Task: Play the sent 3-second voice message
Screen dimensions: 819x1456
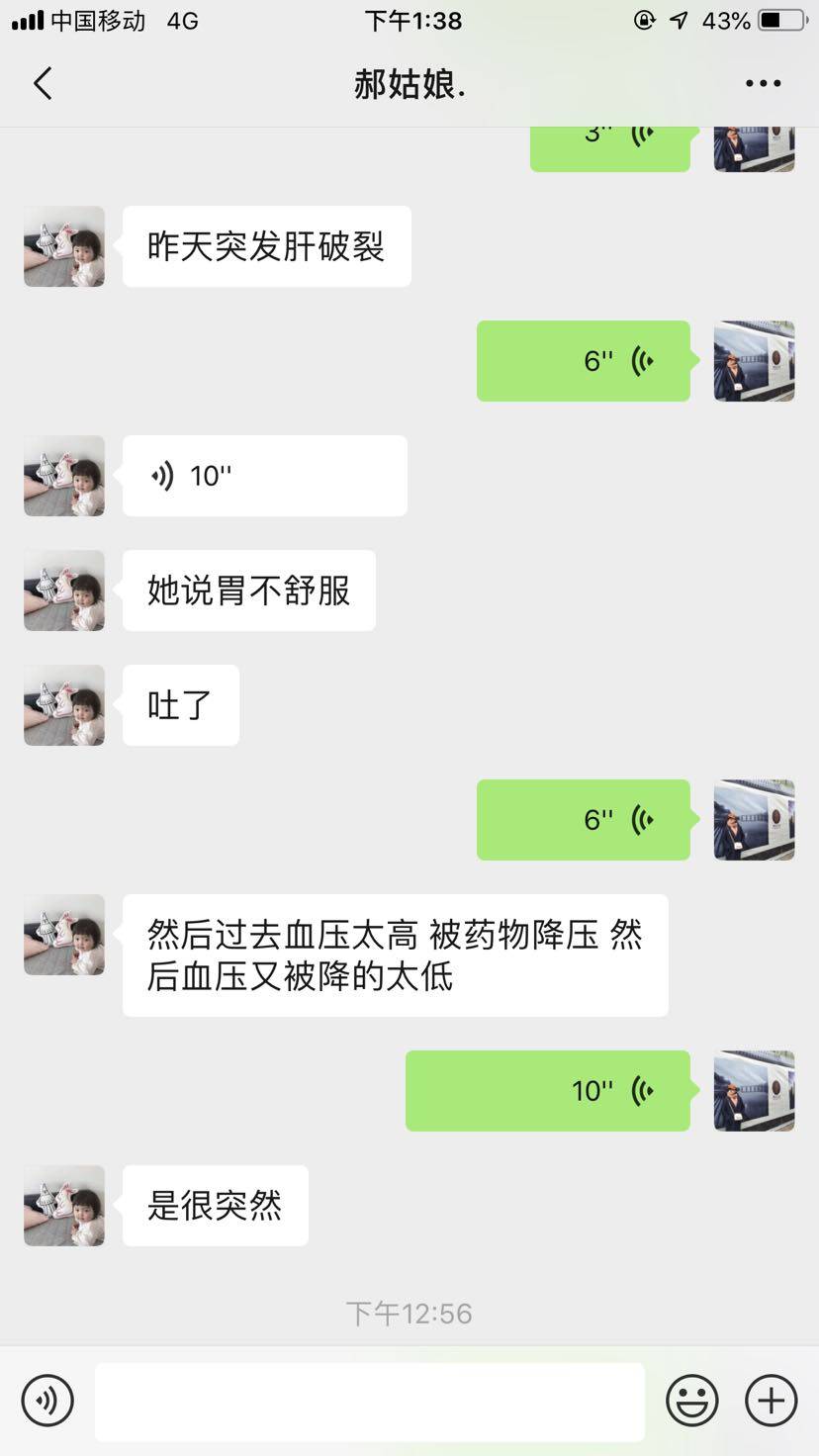Action: (609, 146)
